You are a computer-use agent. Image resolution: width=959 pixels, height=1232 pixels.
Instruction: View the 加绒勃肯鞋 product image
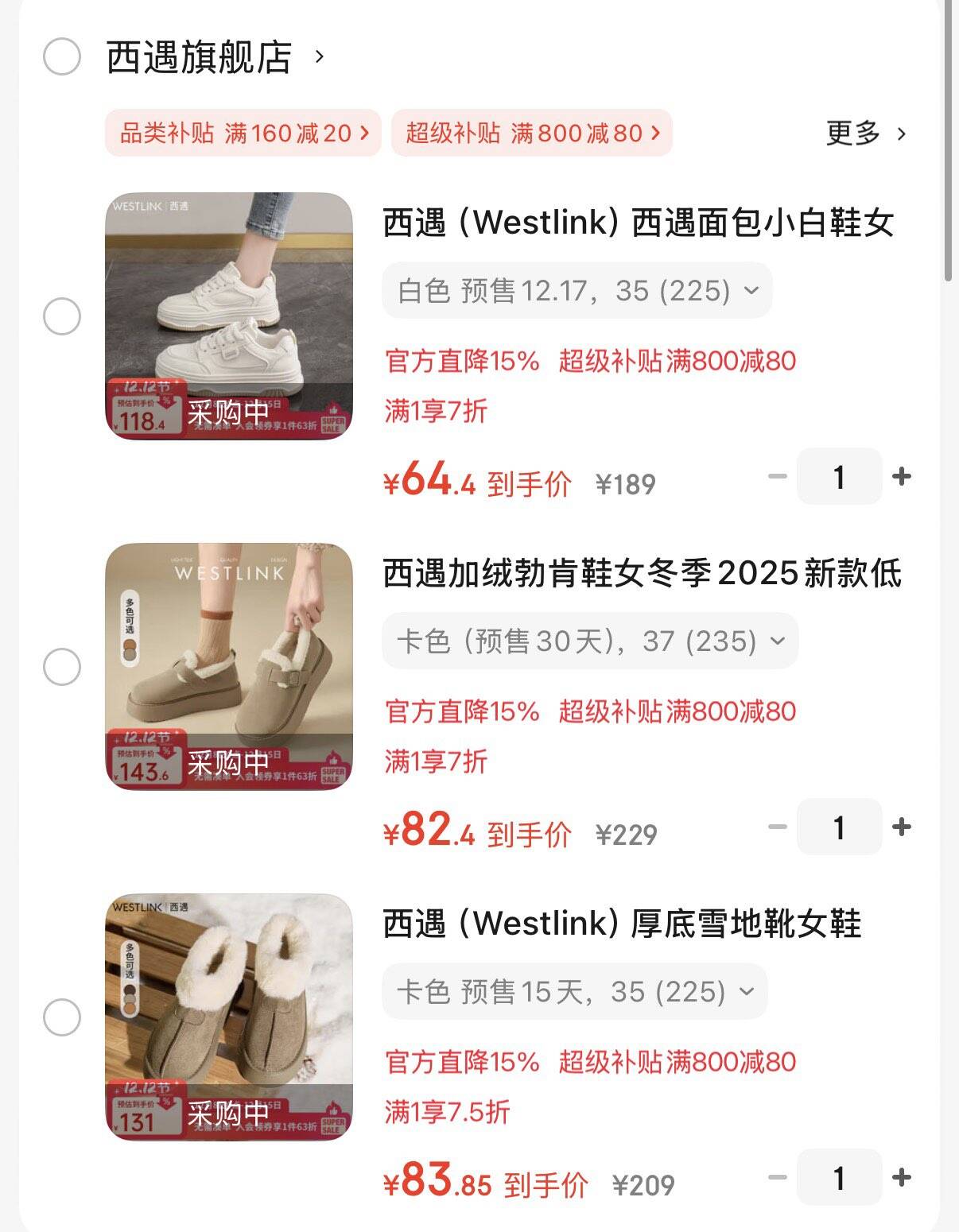click(229, 666)
